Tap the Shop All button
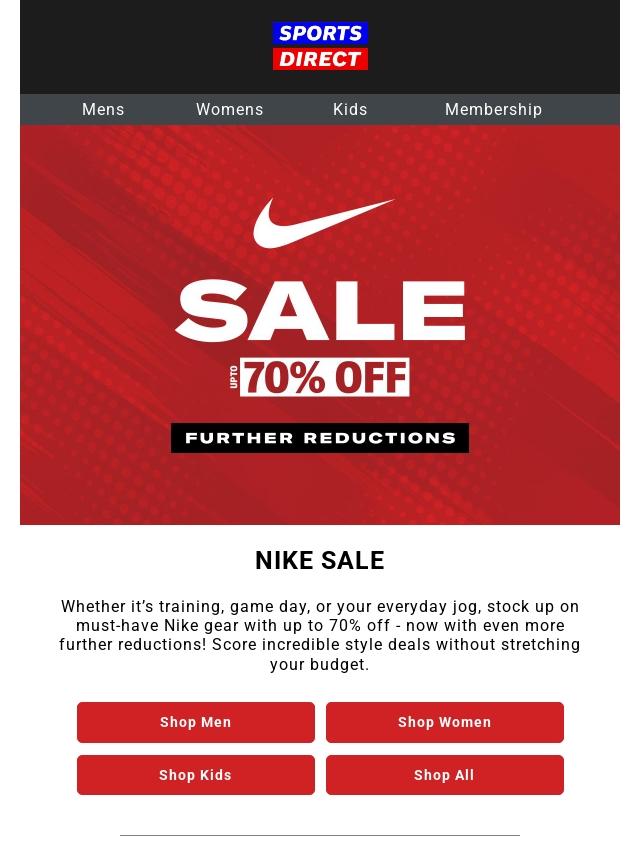This screenshot has height=854, width=640. 444,775
